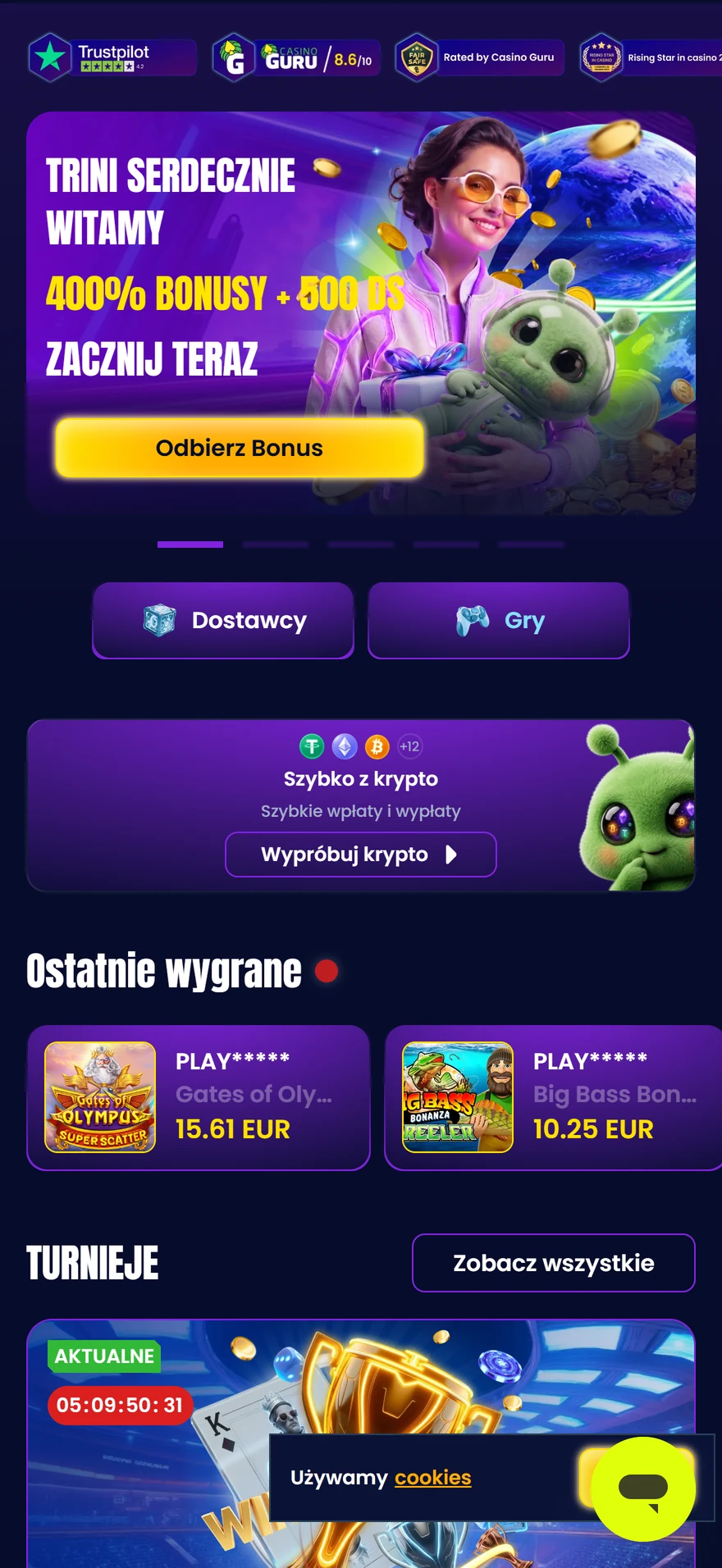This screenshot has height=1568, width=722.
Task: Select Wypróbuj krypto
Action: coord(361,855)
